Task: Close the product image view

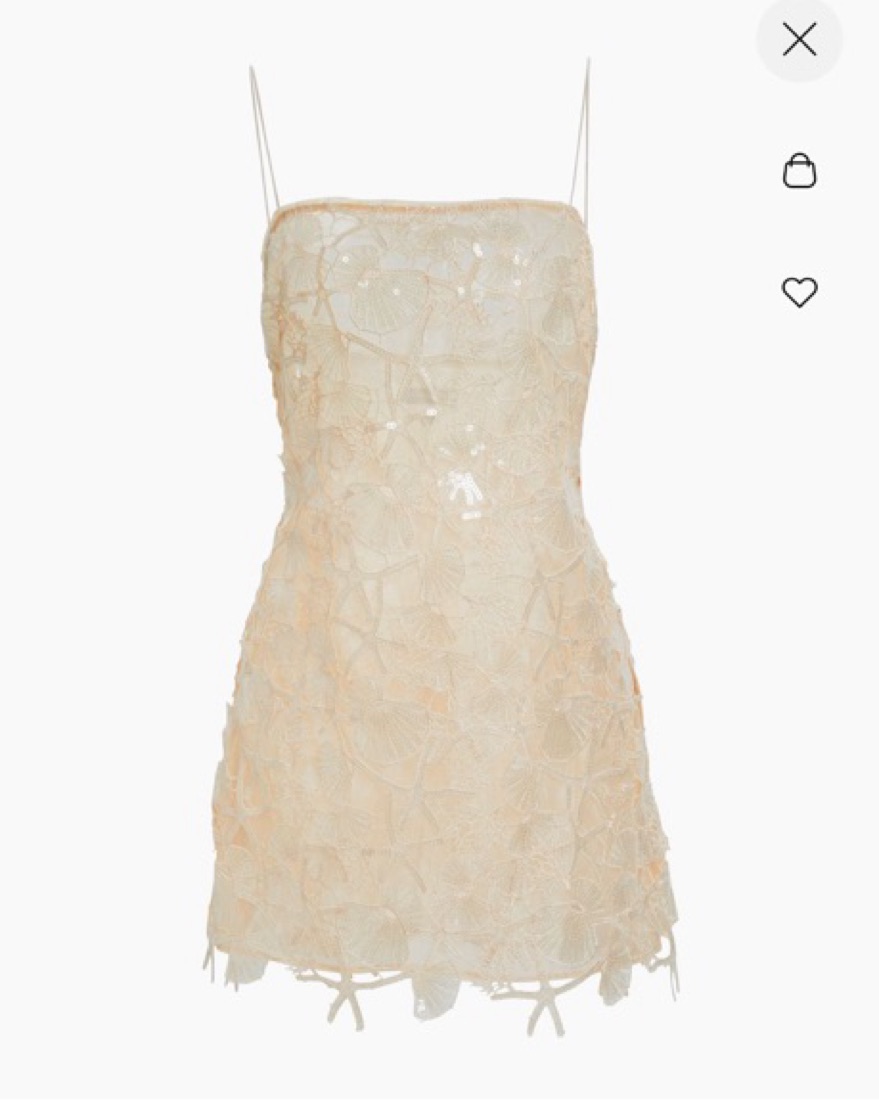Action: click(799, 40)
